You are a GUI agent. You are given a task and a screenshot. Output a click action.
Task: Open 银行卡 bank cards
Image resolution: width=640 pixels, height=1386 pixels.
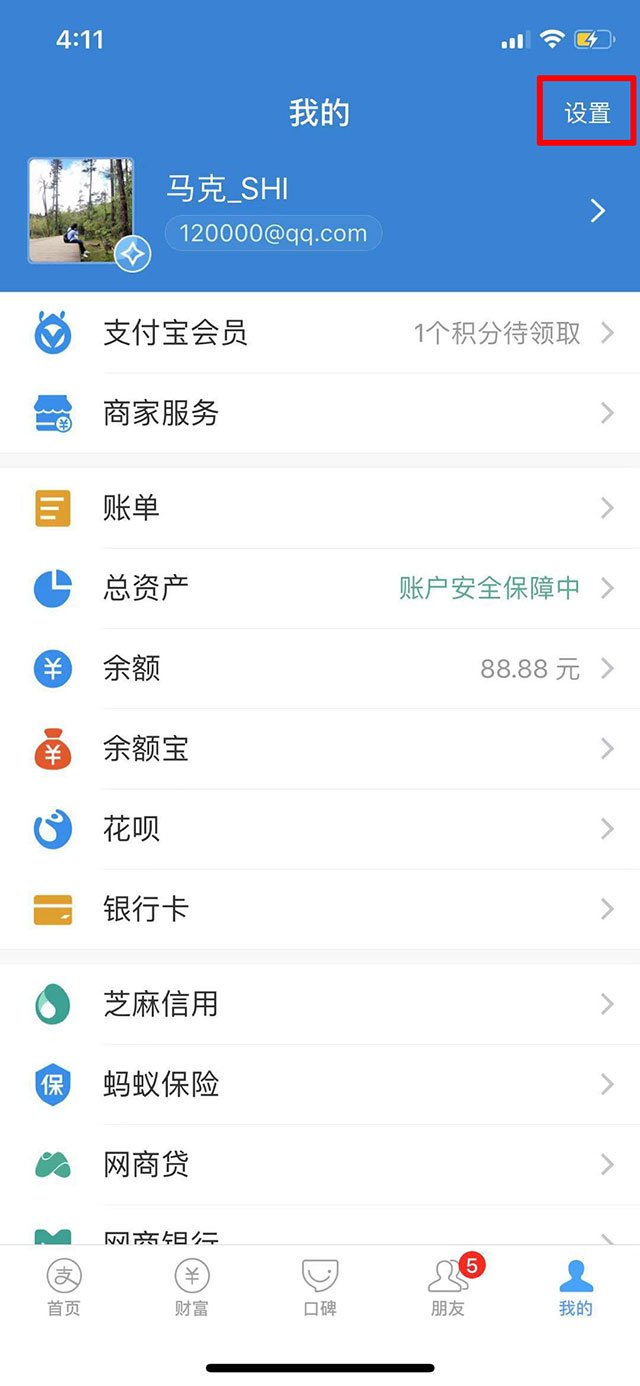320,909
